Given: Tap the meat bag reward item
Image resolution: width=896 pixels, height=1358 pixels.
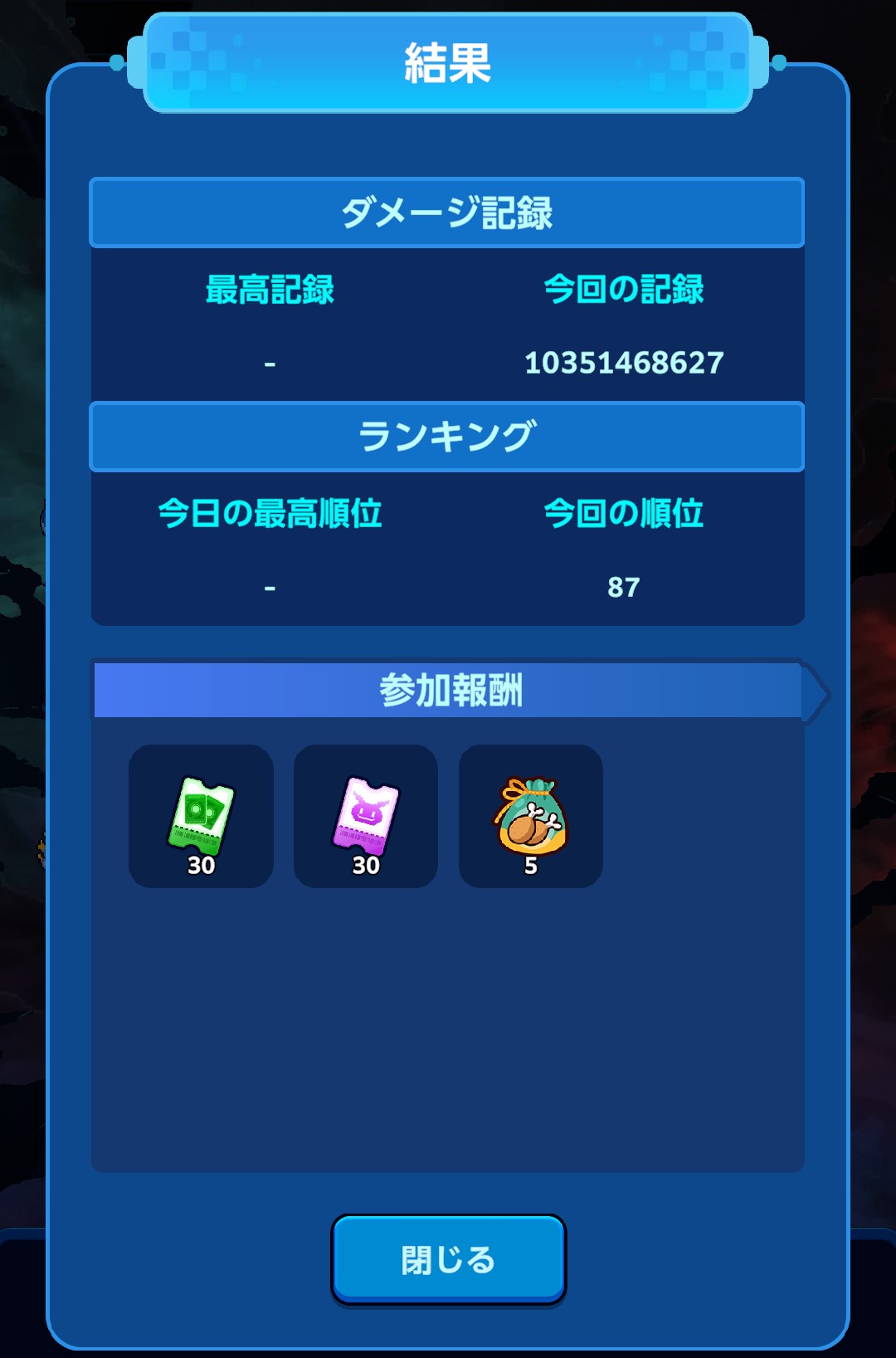Looking at the screenshot, I should pyautogui.click(x=531, y=816).
